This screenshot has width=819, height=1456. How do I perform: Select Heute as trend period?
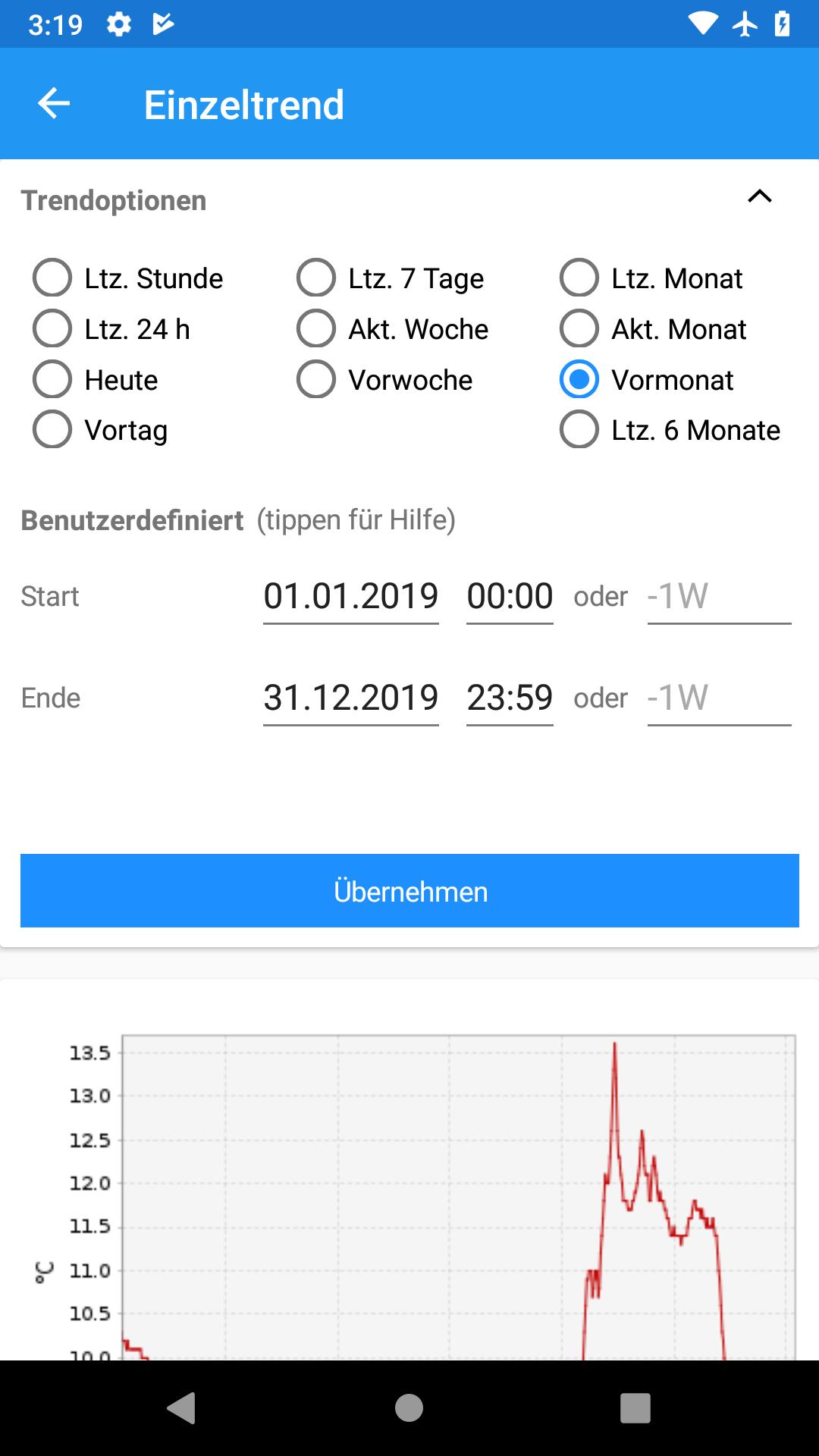pyautogui.click(x=52, y=380)
